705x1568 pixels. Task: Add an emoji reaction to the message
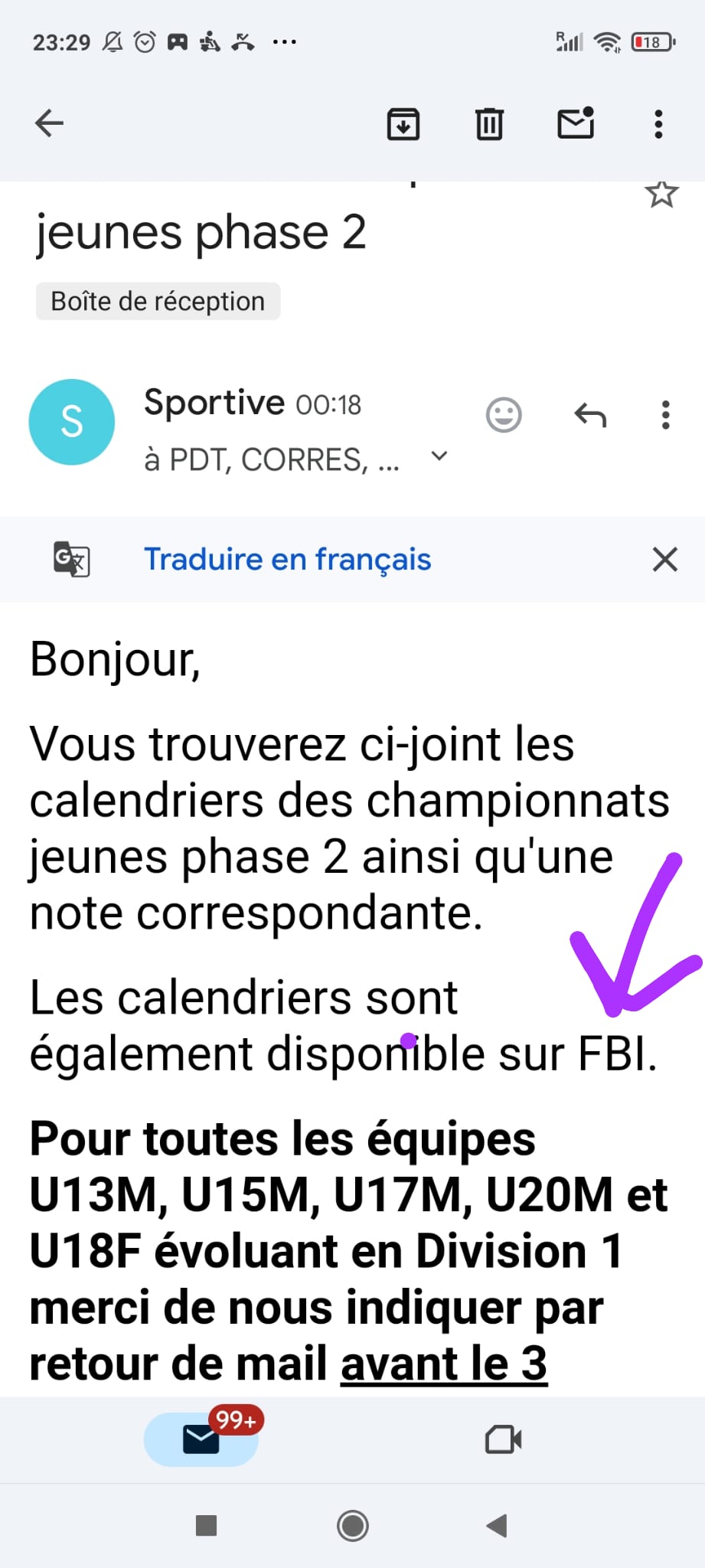(x=504, y=416)
